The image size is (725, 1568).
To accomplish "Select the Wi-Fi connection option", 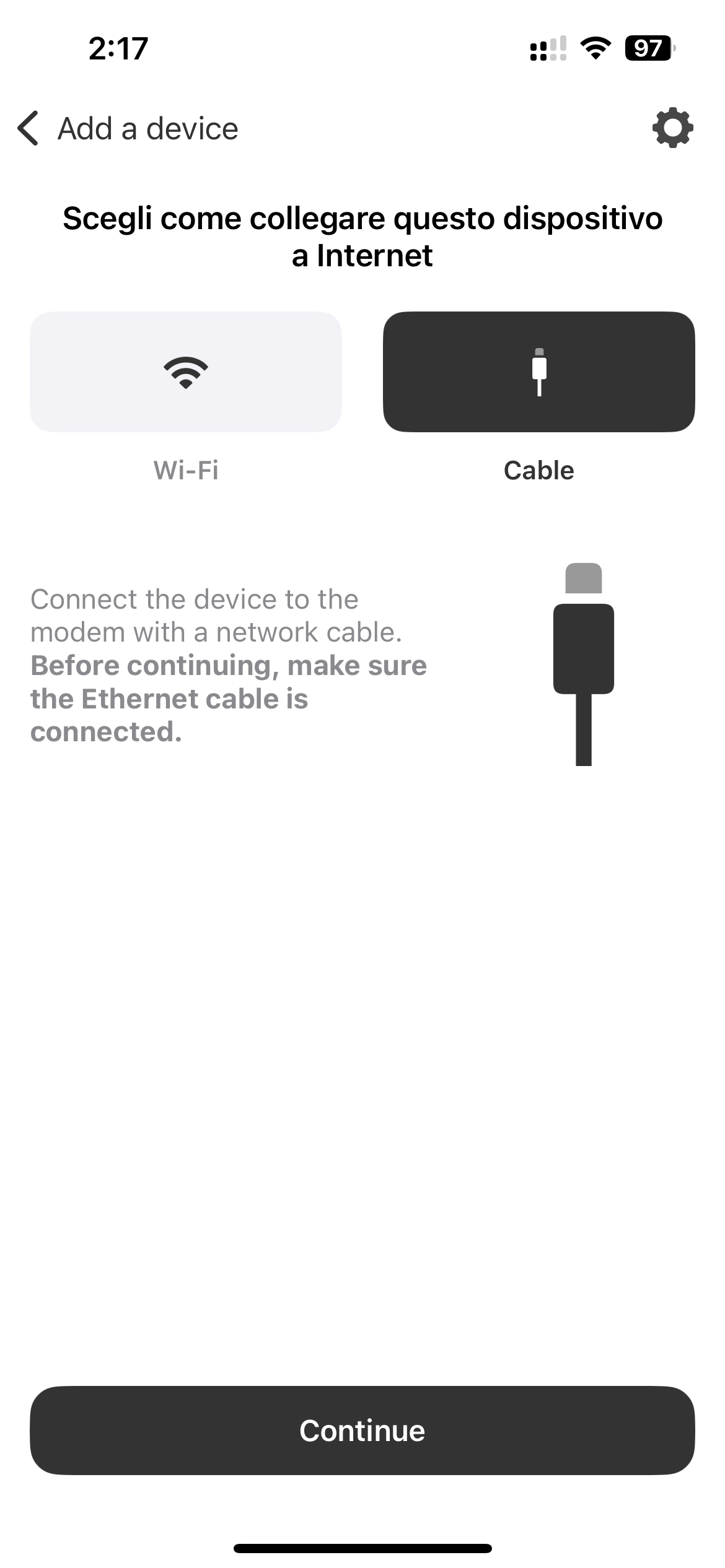I will pyautogui.click(x=186, y=372).
